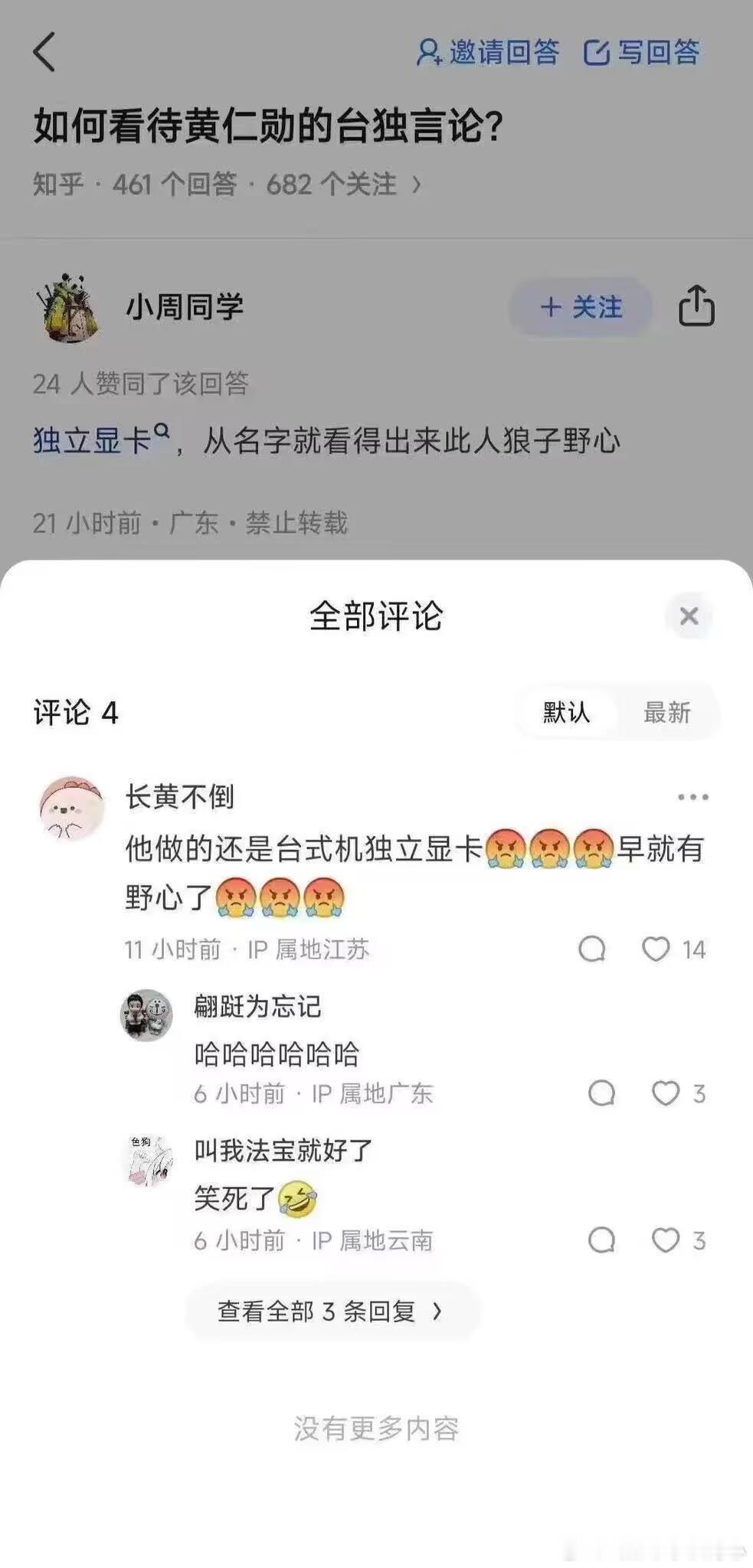The height and width of the screenshot is (1568, 753).
Task: Reply to 长黄不倒's comment
Action: click(591, 949)
